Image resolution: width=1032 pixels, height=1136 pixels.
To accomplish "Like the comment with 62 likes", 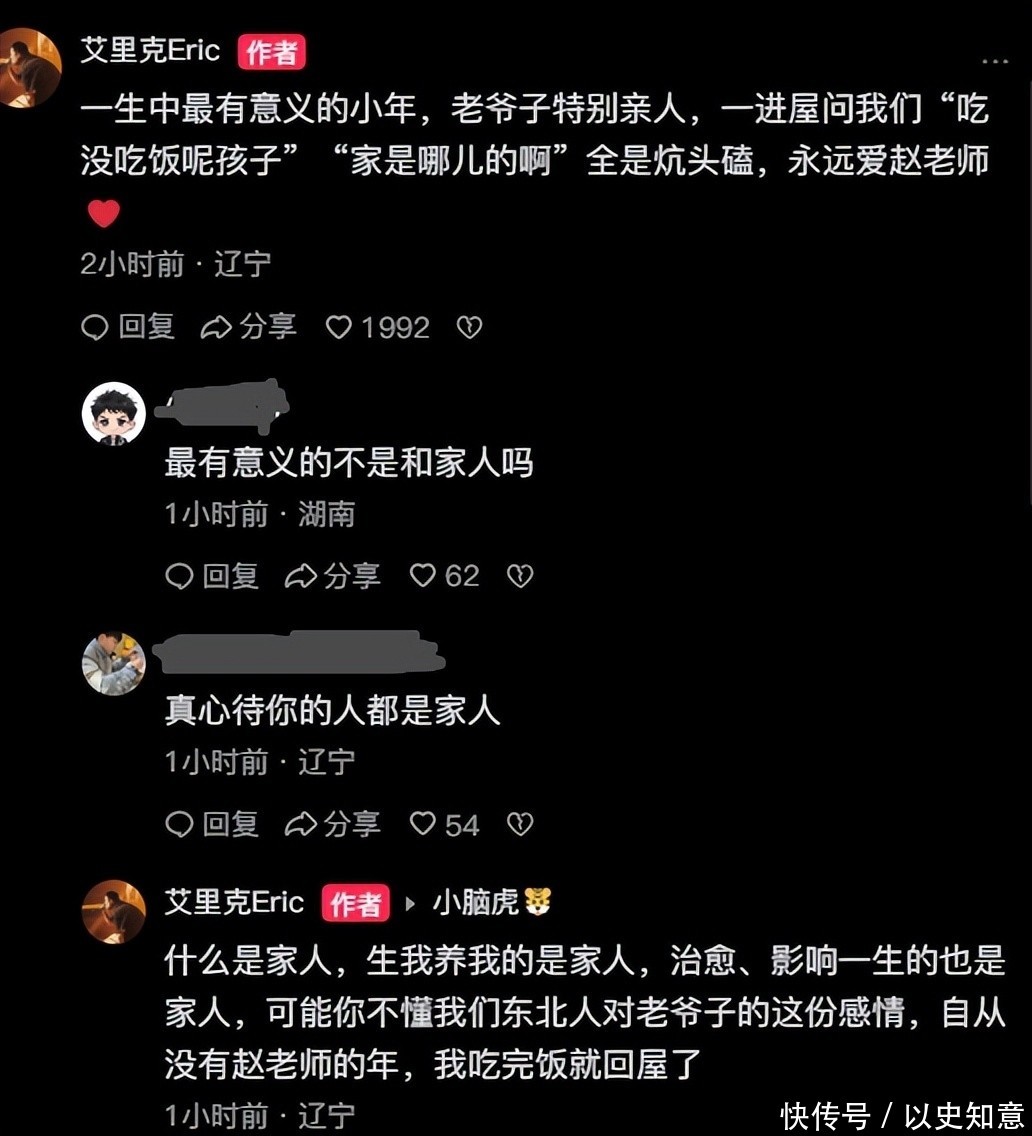I will pos(424,575).
